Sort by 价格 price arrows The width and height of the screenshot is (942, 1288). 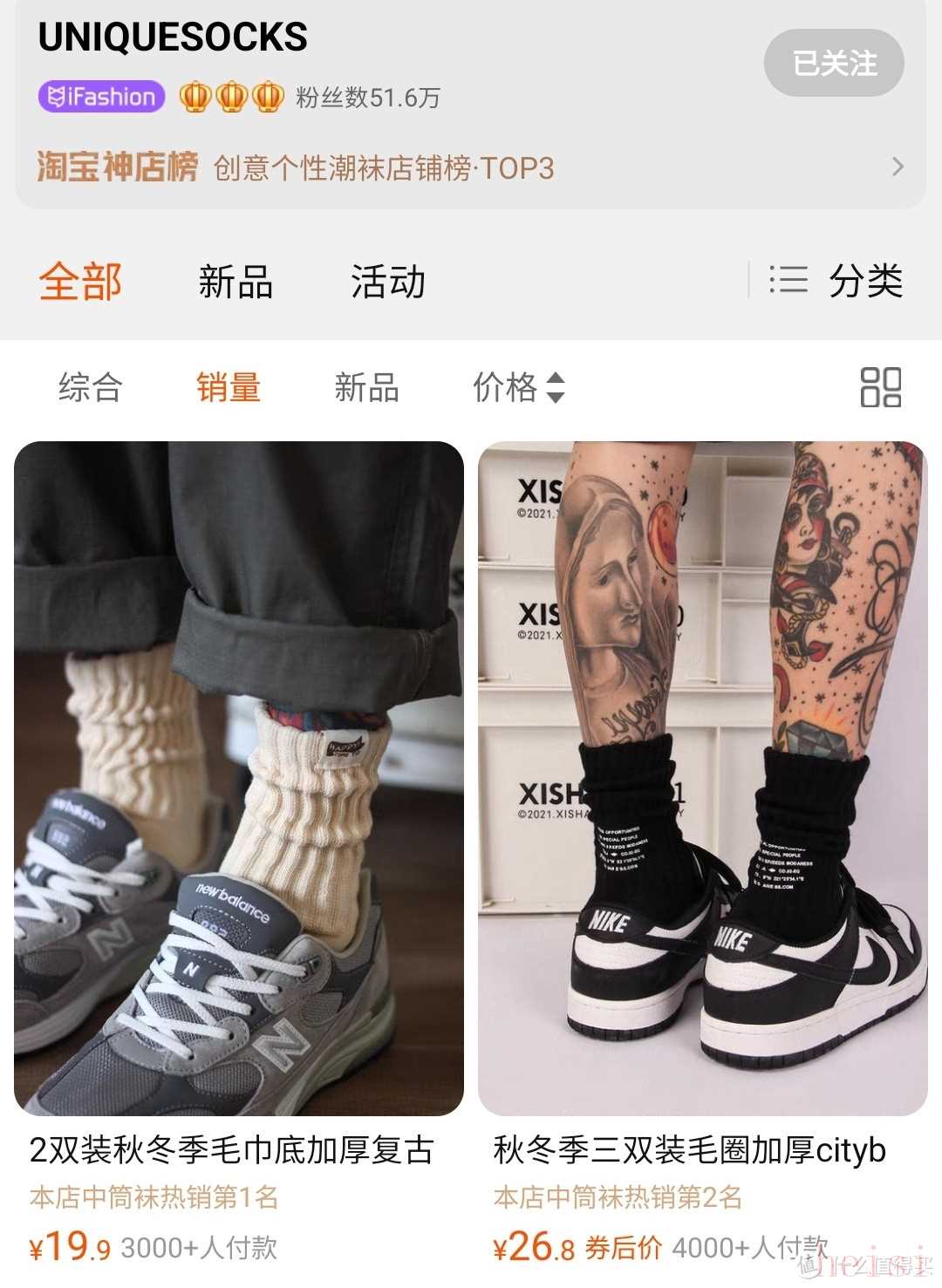519,387
